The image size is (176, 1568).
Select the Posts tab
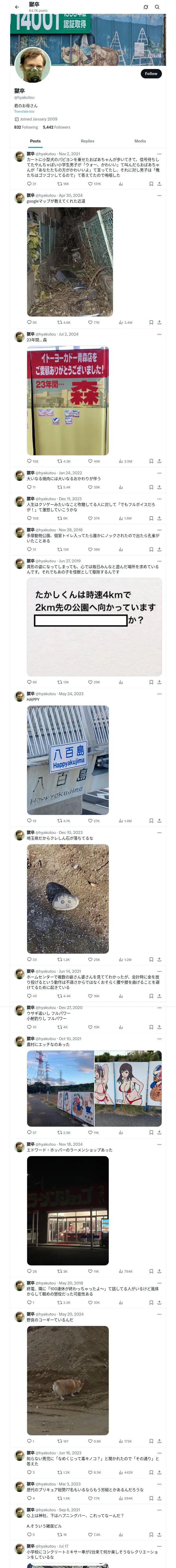[x=36, y=141]
